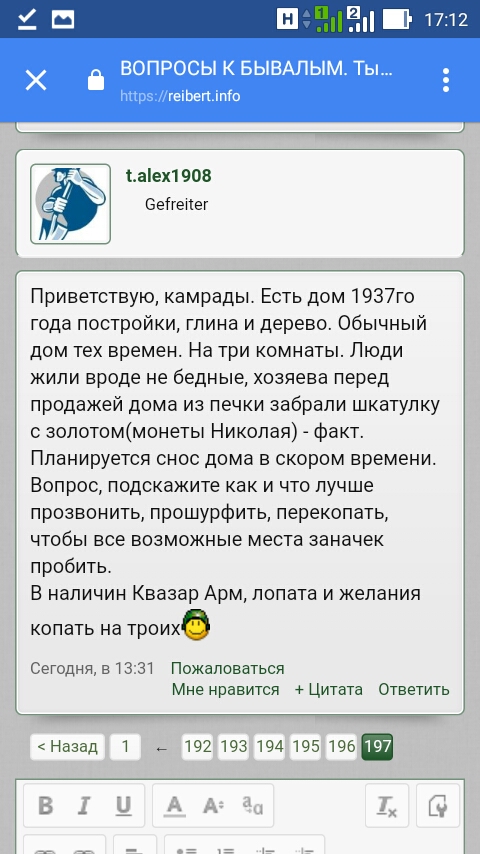Reply to the post via Ответить
The image size is (480, 854).
[x=414, y=690]
